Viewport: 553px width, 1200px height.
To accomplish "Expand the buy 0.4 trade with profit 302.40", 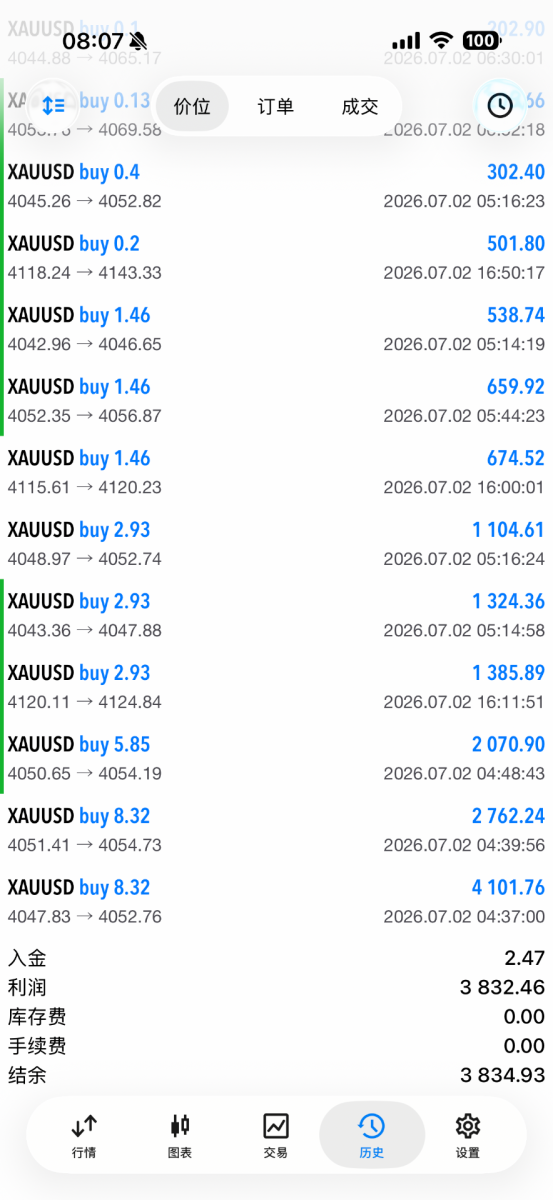I will pyautogui.click(x=276, y=186).
